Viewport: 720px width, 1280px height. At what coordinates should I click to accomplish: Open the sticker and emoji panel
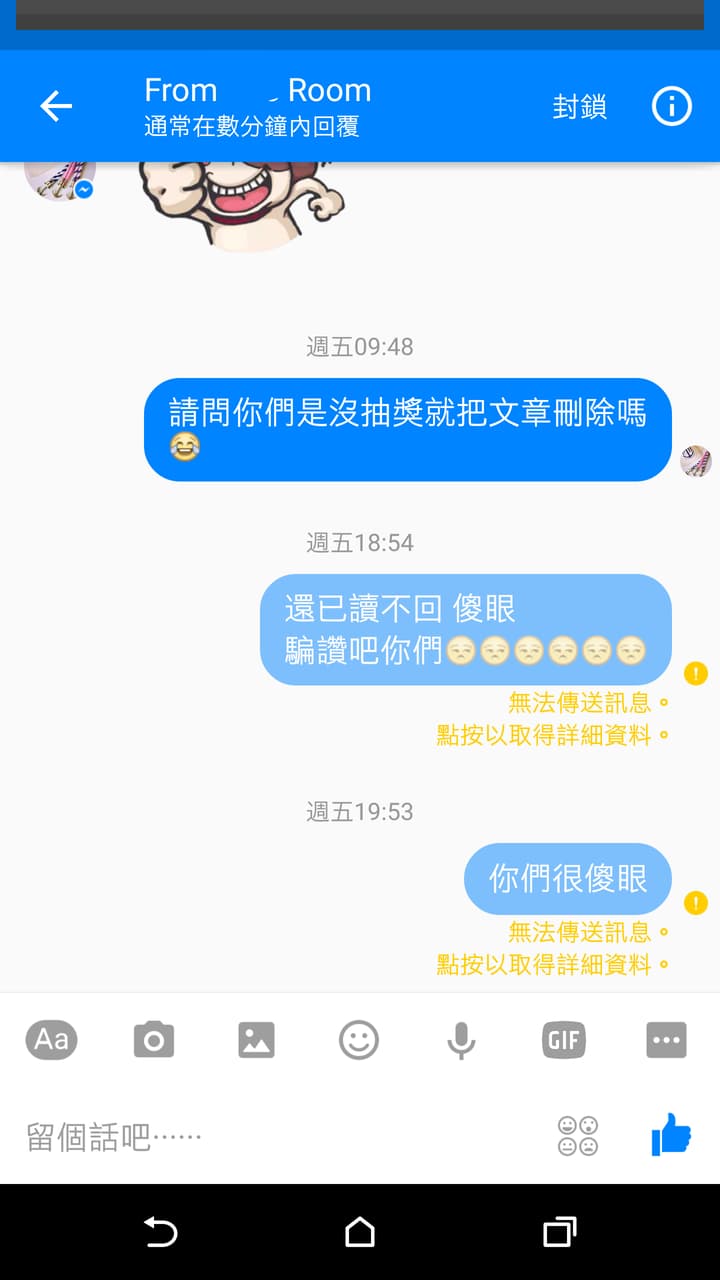[359, 1039]
